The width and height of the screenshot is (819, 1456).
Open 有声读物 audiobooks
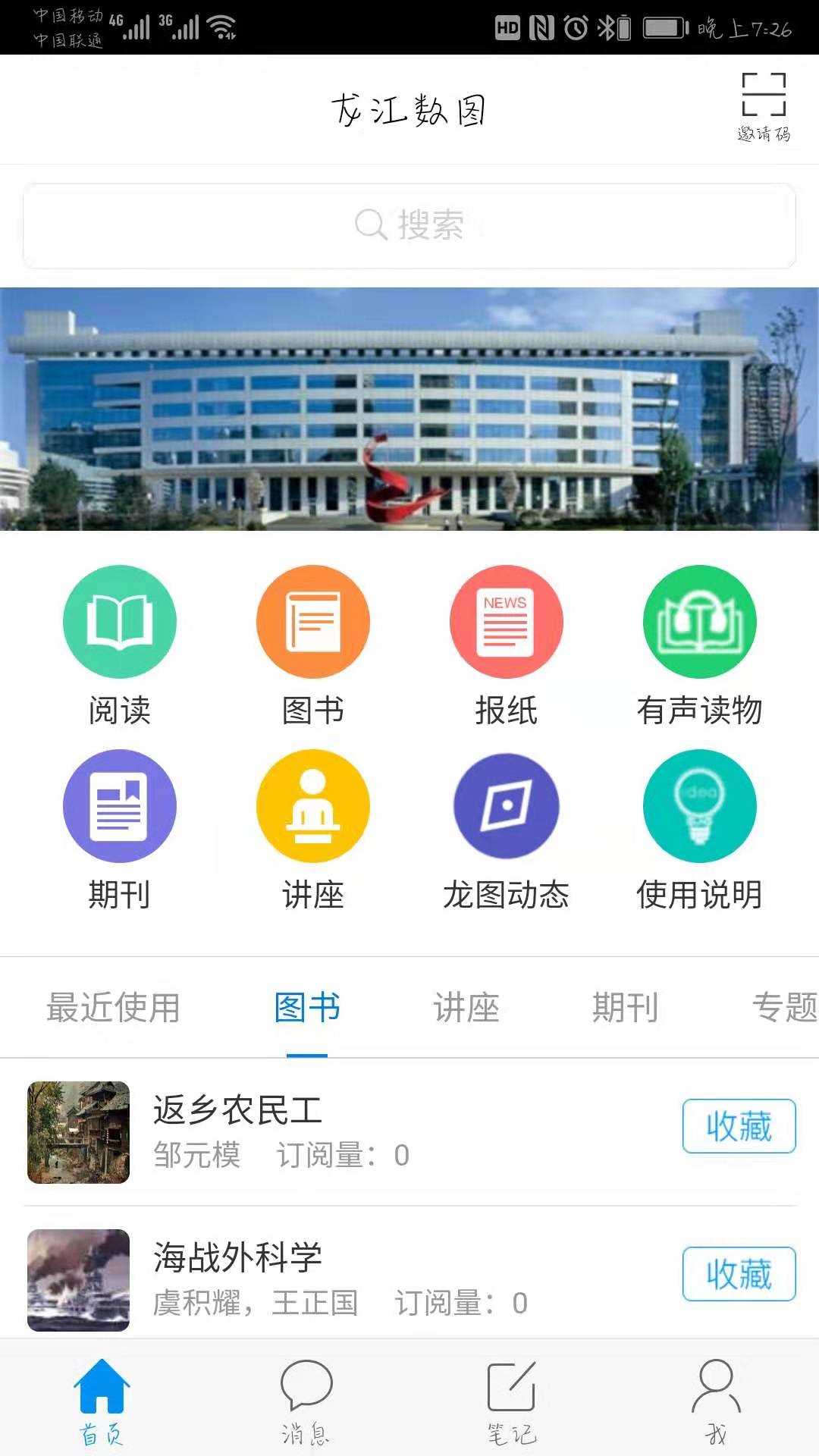coord(699,645)
